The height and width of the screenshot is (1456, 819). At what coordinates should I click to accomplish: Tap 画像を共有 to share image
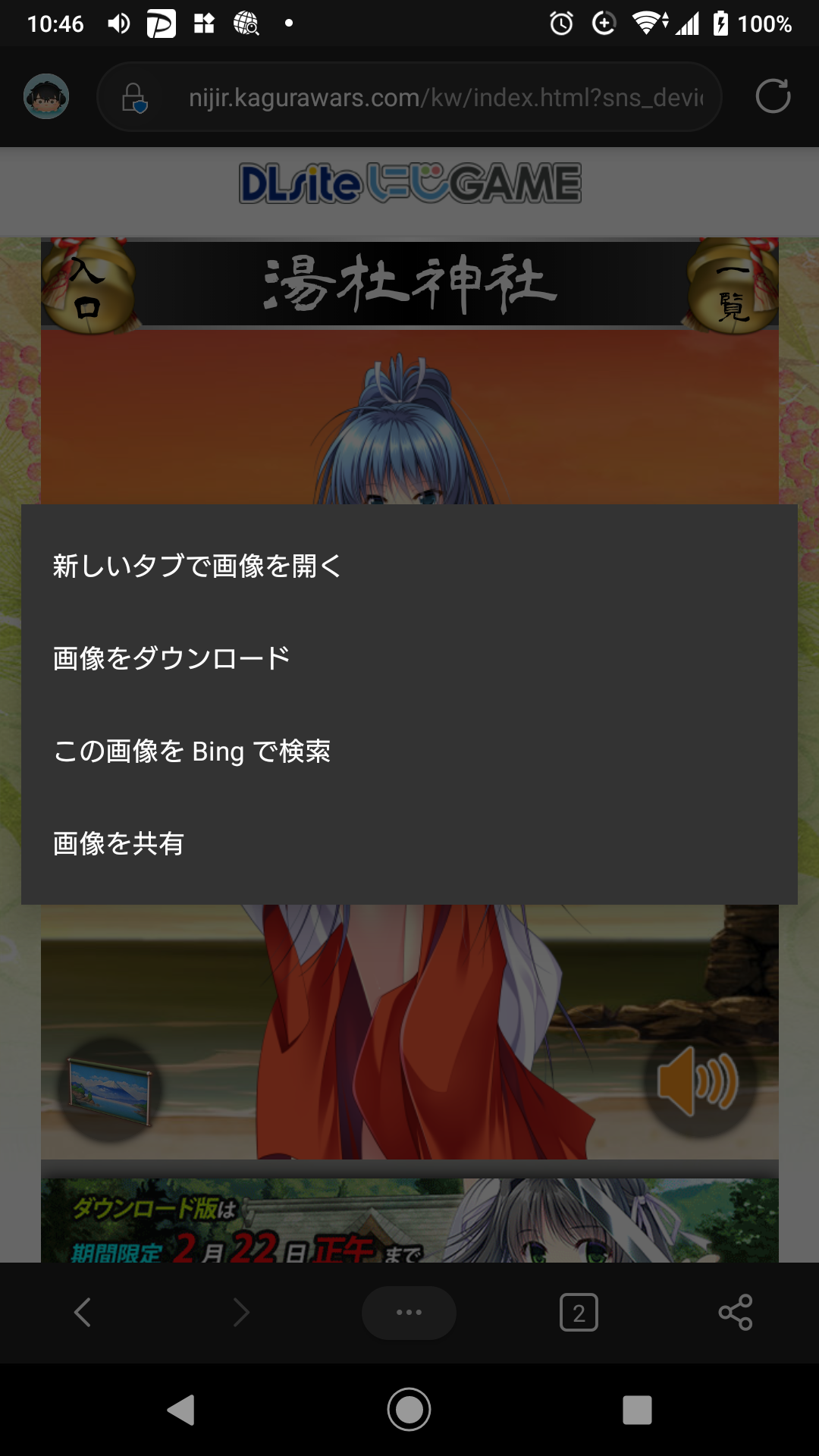click(119, 843)
